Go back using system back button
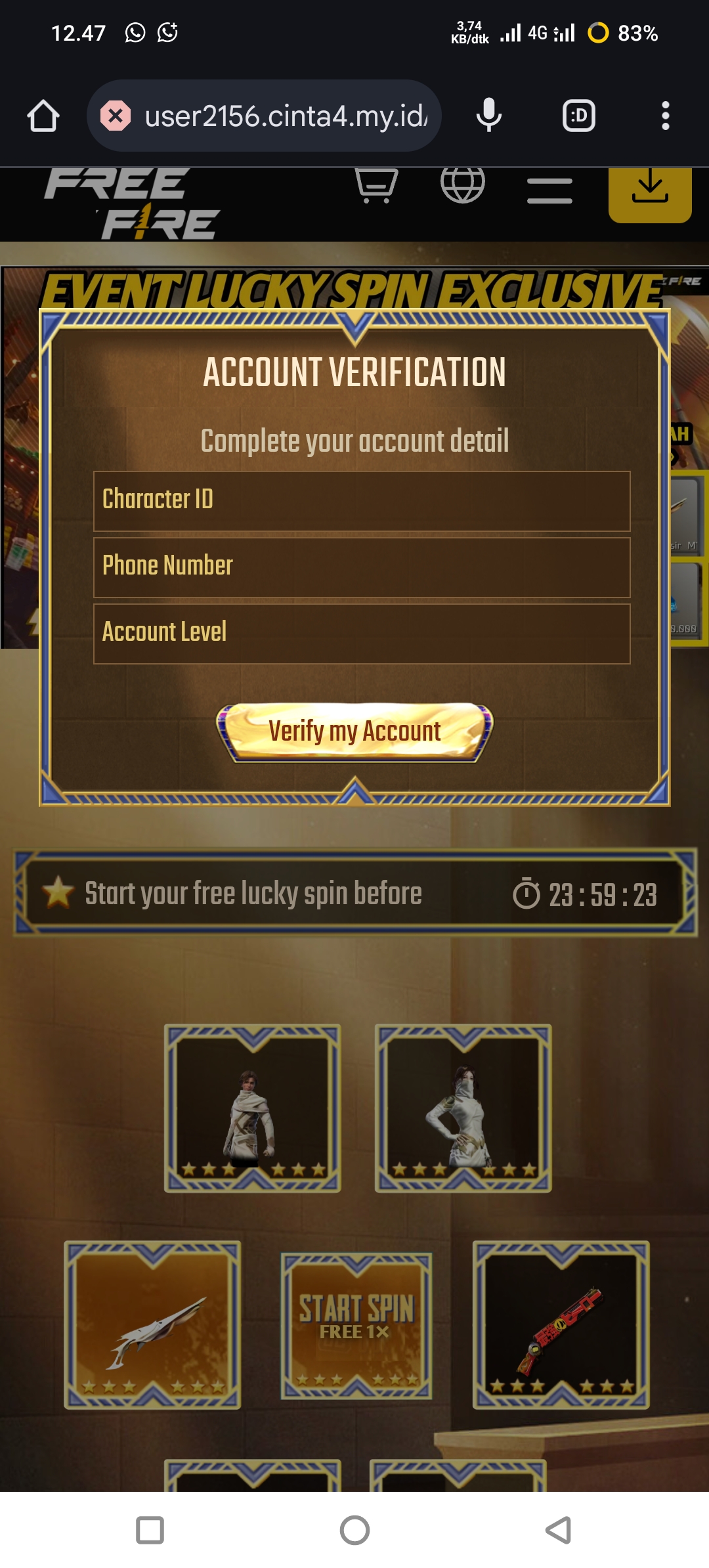Screen dimensions: 709x1568 558,1530
